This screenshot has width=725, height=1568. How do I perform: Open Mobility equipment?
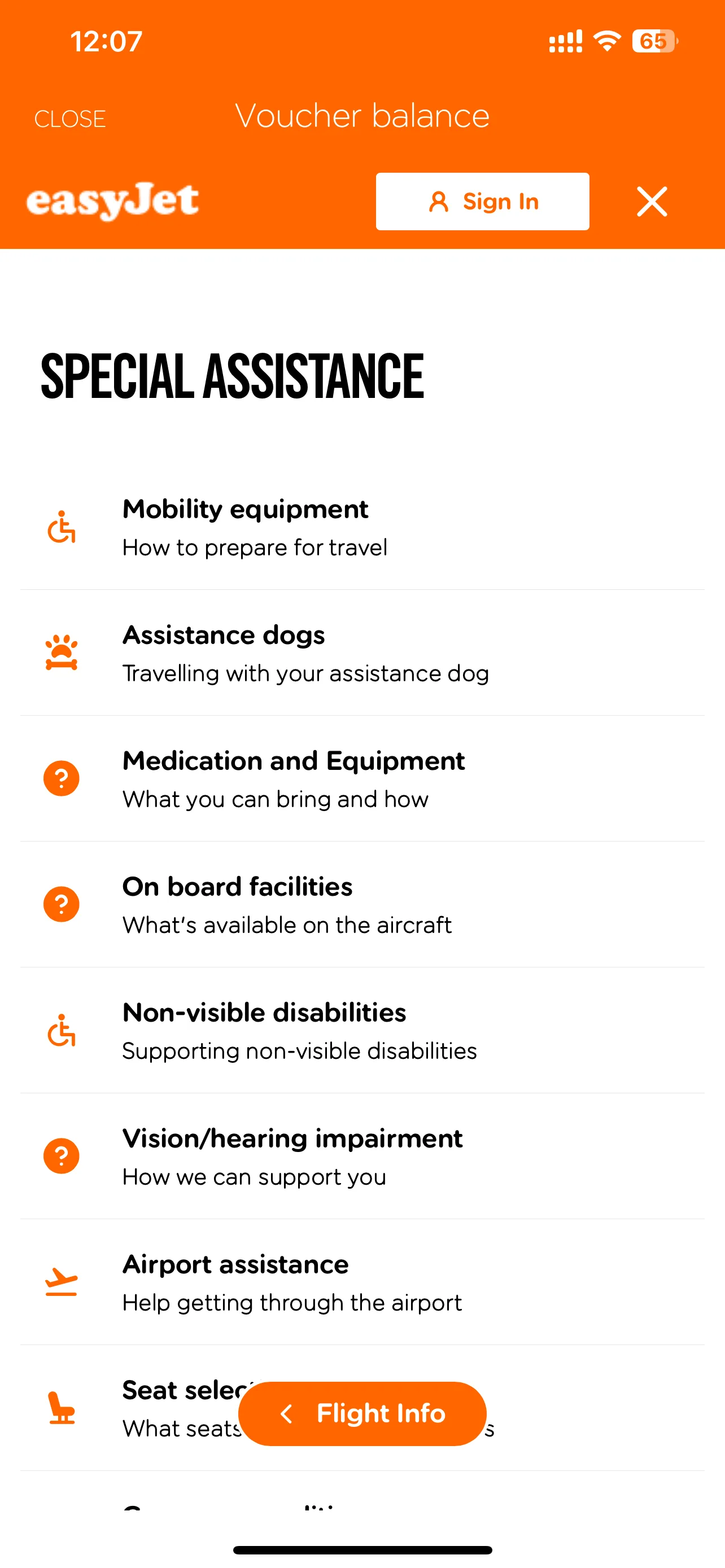[361, 527]
